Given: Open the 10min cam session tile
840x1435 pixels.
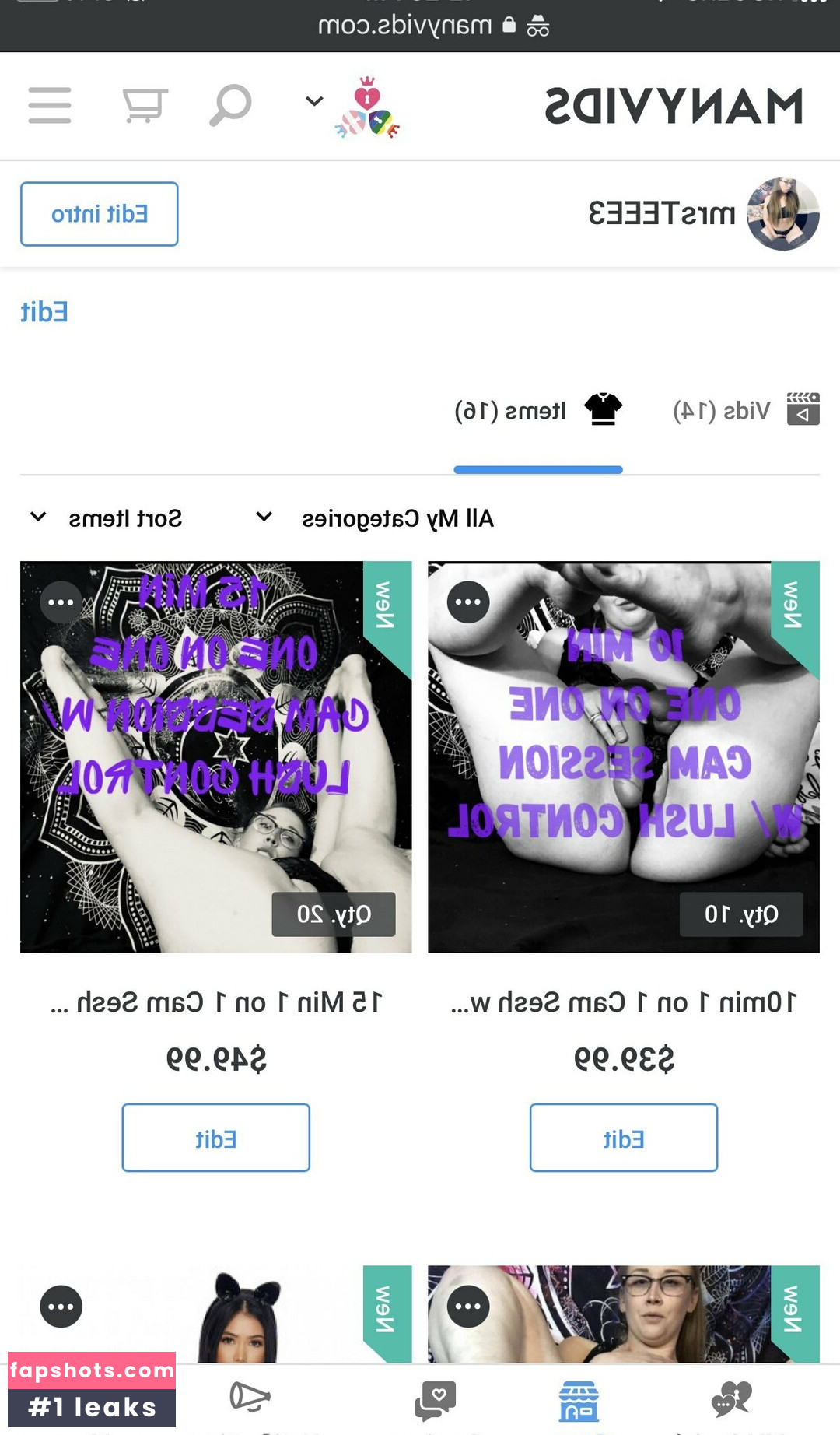Looking at the screenshot, I should [624, 757].
